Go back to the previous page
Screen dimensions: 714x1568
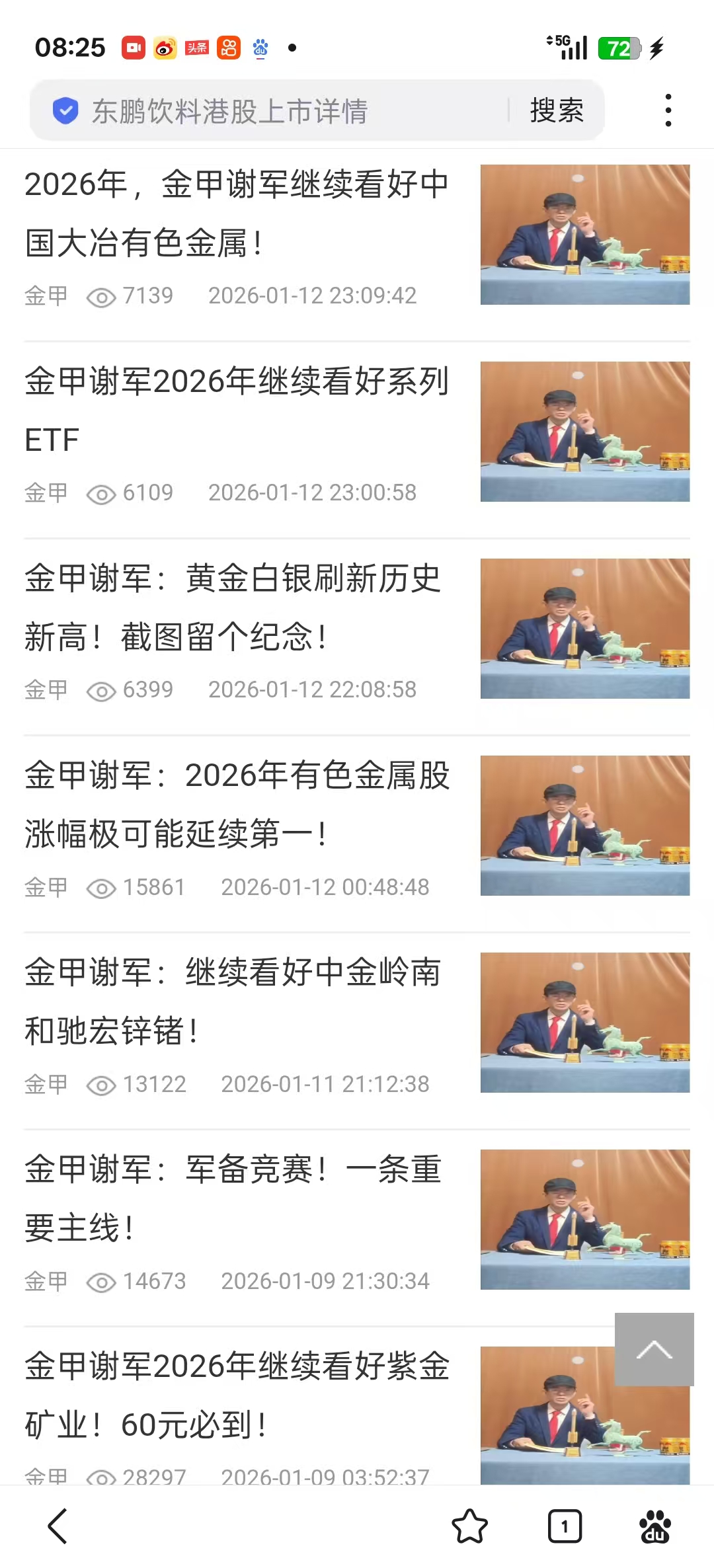58,1526
